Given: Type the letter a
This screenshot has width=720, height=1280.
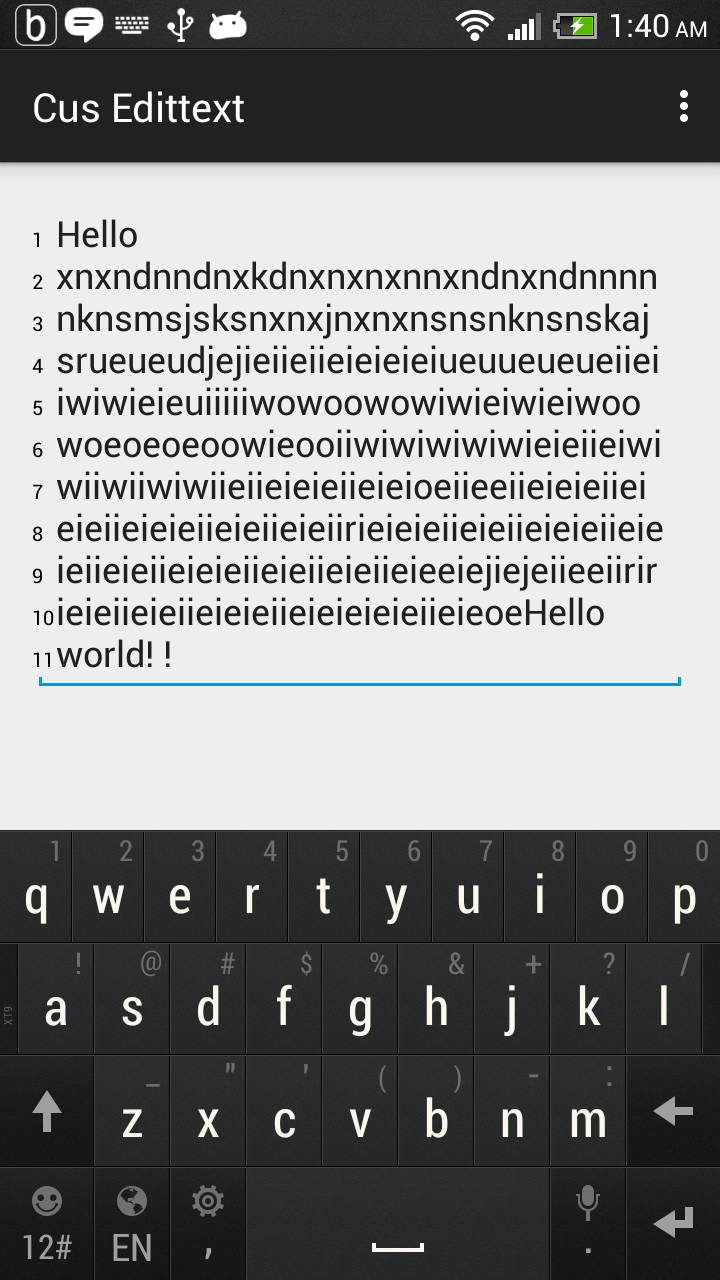Looking at the screenshot, I should click(x=56, y=1000).
